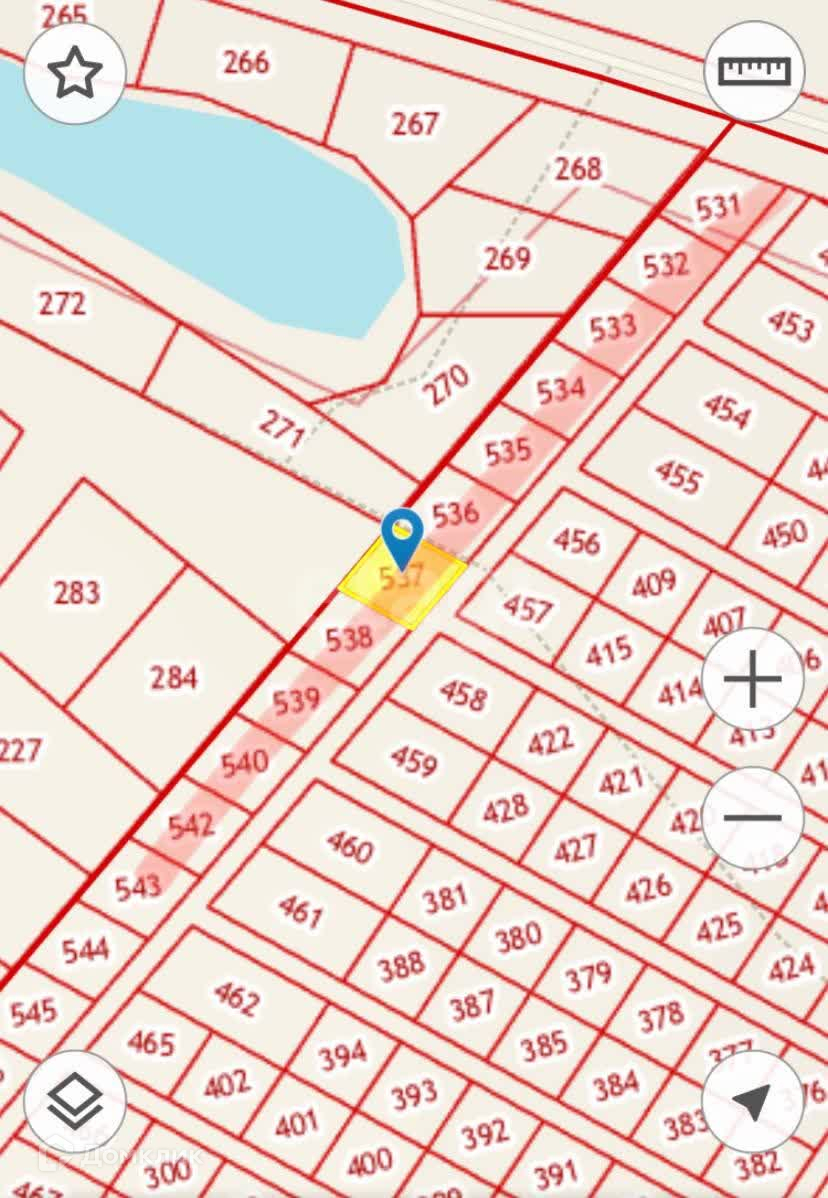Add this parcel to favorites with the star
This screenshot has width=828, height=1198.
click(75, 73)
